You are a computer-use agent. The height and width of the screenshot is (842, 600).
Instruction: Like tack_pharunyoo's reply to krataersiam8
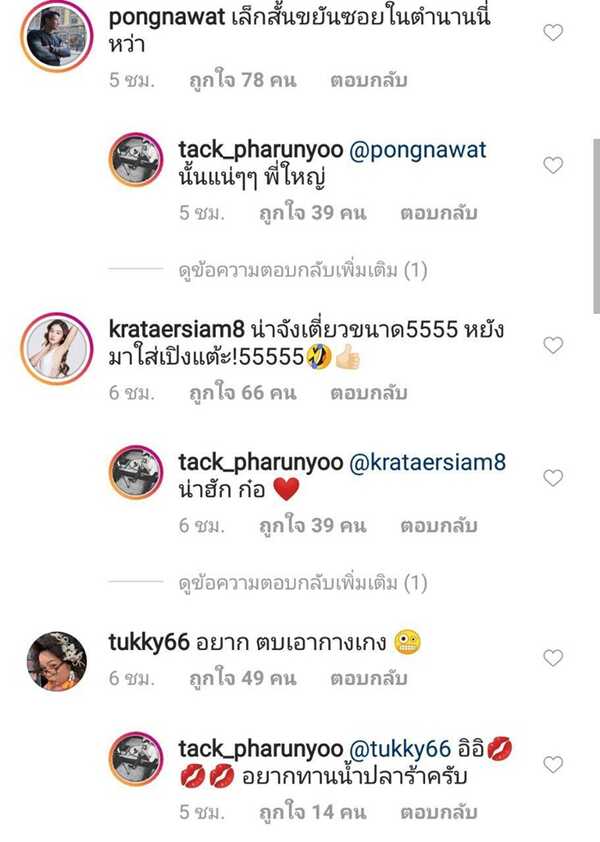tap(552, 478)
